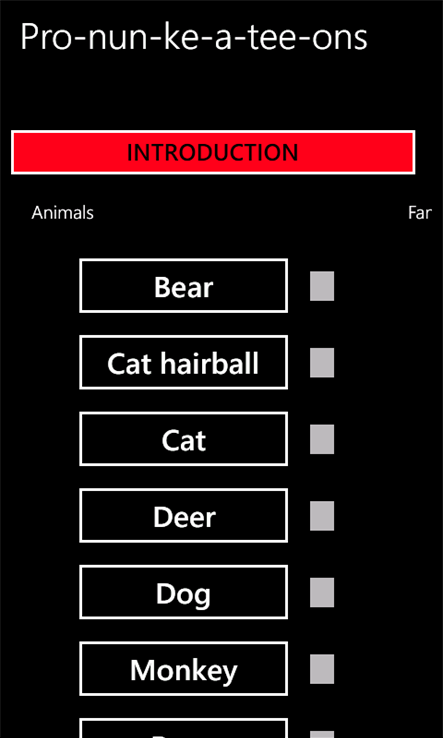
Task: Tap the gray square next to Bear
Action: [322, 286]
